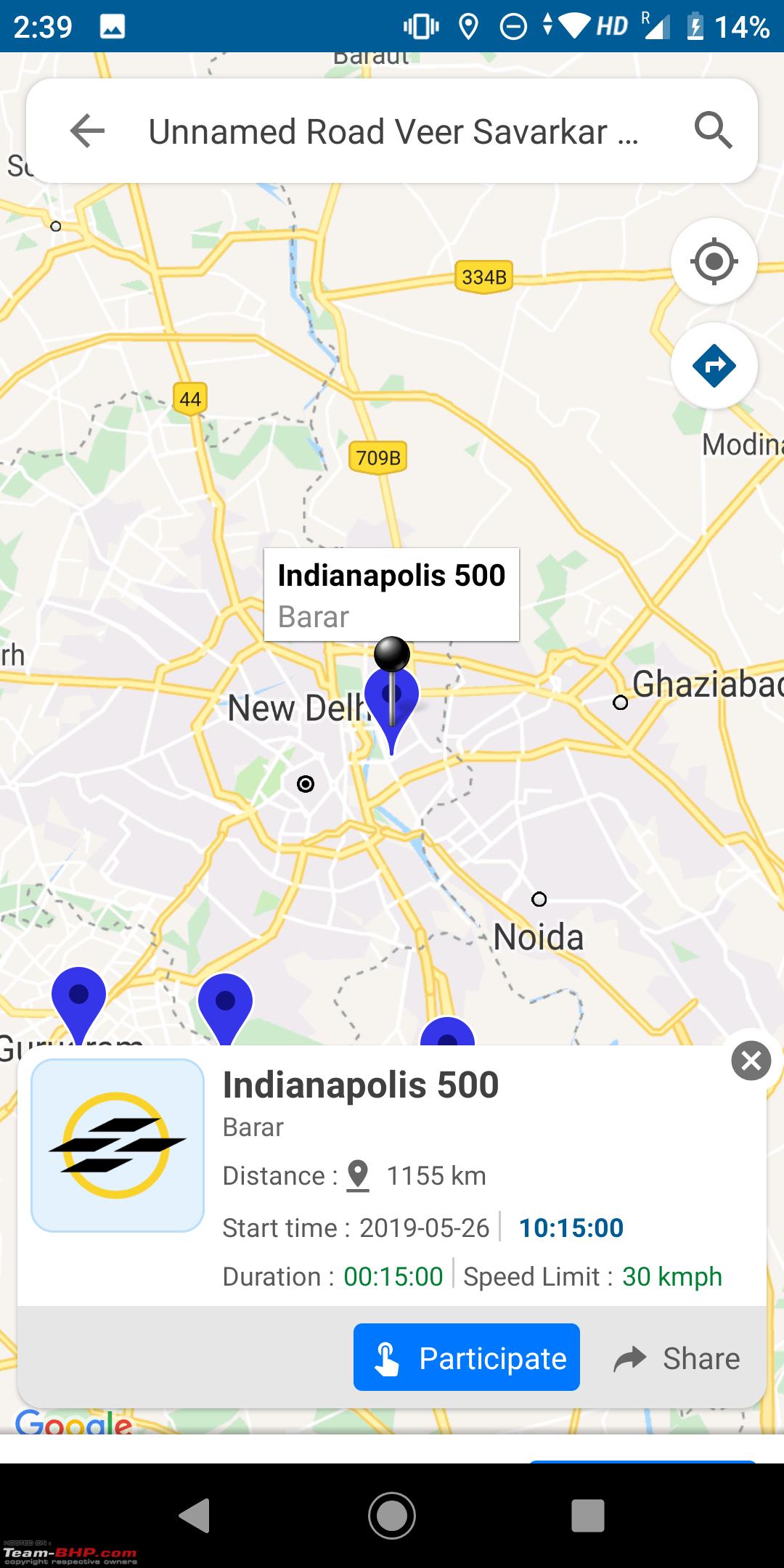The width and height of the screenshot is (784, 1568).
Task: Tap the magnifier search icon
Action: (x=713, y=131)
